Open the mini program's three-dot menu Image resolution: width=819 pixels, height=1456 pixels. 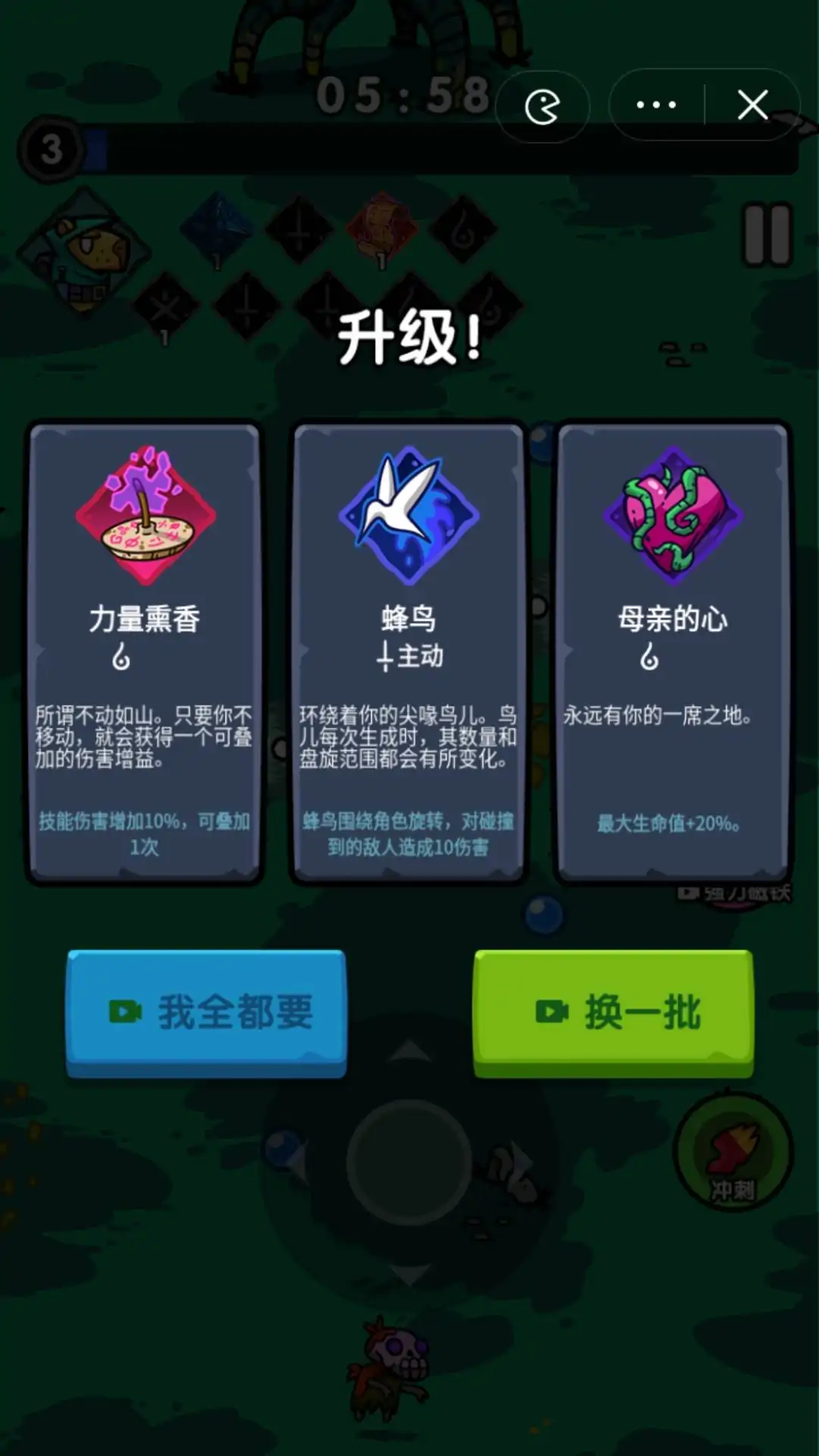tap(656, 105)
